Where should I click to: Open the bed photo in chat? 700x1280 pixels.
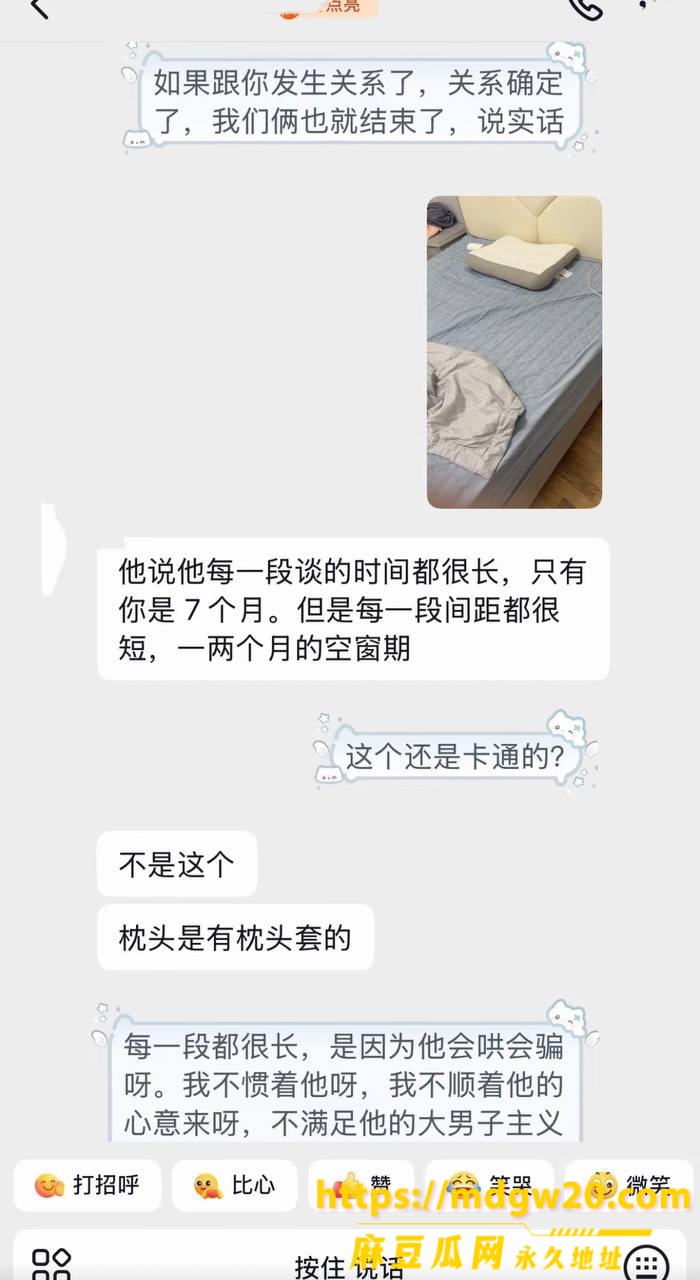point(514,352)
